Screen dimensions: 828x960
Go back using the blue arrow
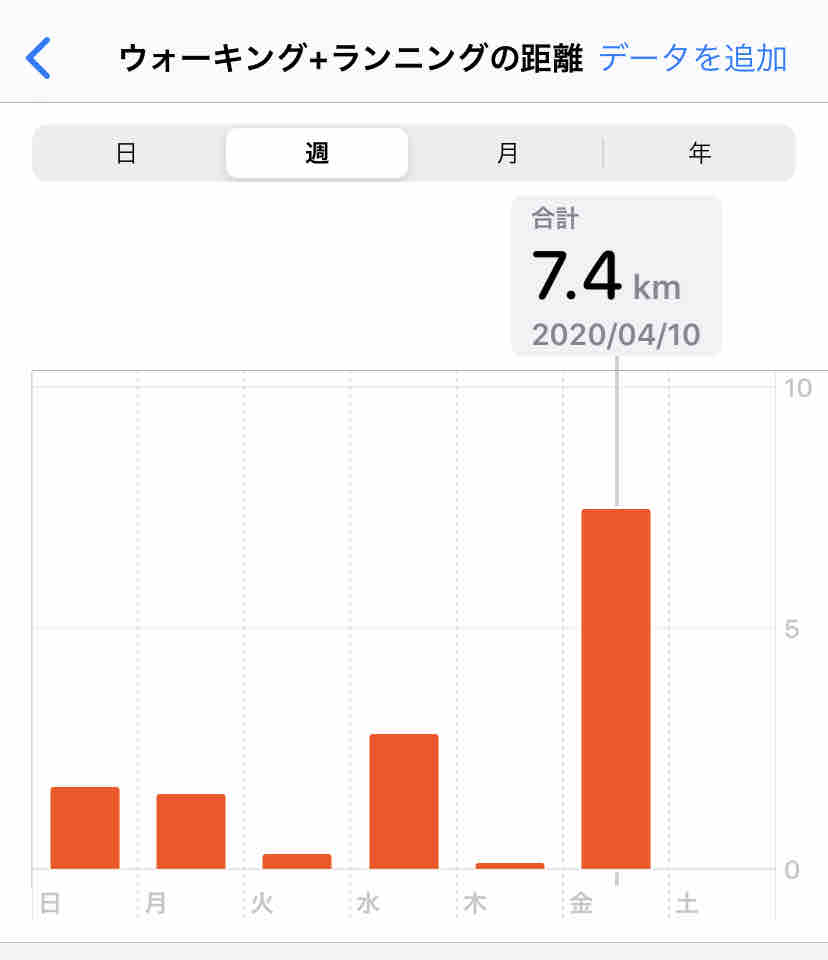coord(38,58)
